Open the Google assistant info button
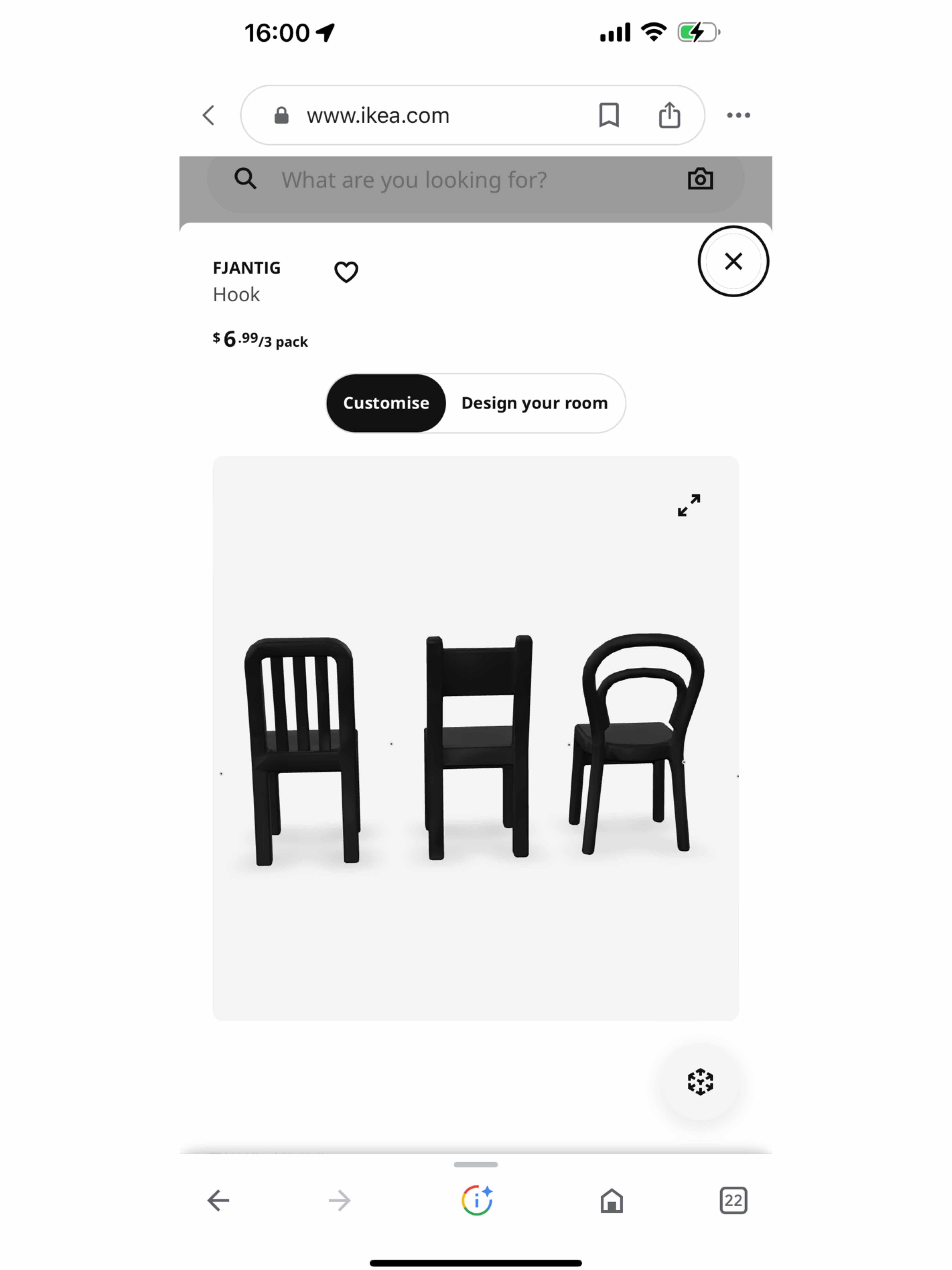 point(476,1200)
